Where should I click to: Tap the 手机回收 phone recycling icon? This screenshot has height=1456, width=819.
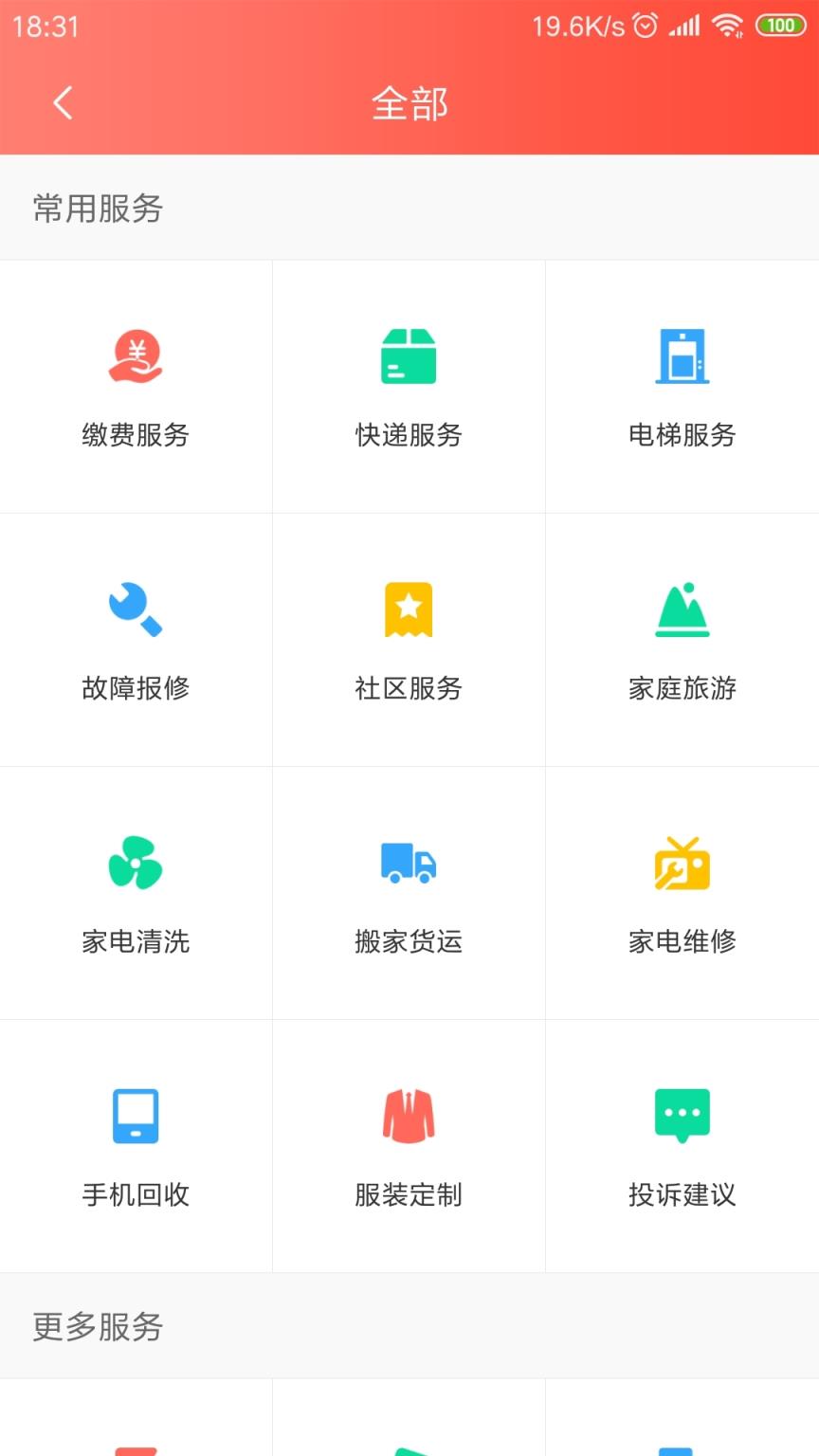coord(136,1115)
